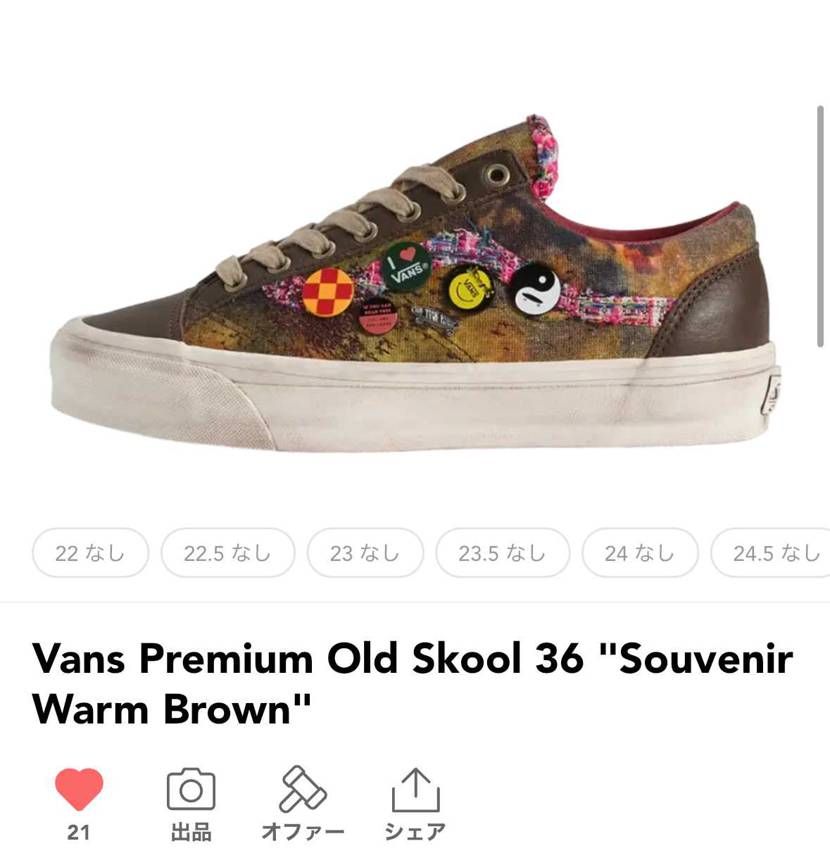Viewport: 830px width, 853px height.
Task: Make an offer via オファー
Action: (303, 790)
